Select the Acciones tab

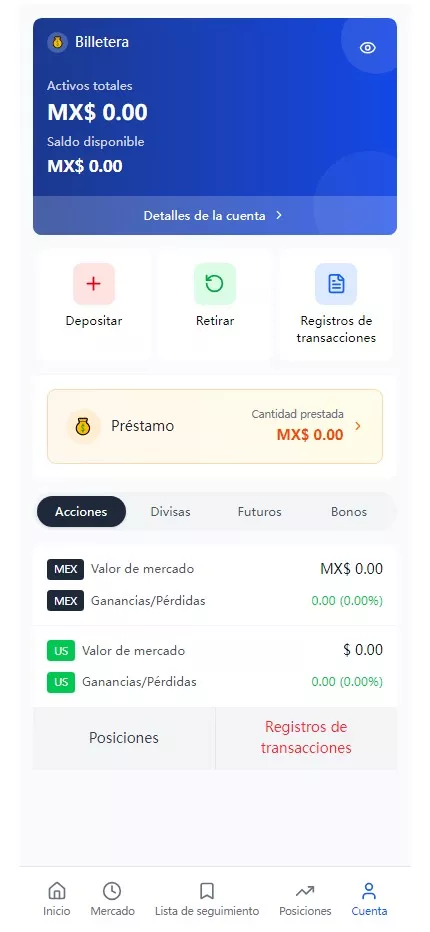click(81, 512)
